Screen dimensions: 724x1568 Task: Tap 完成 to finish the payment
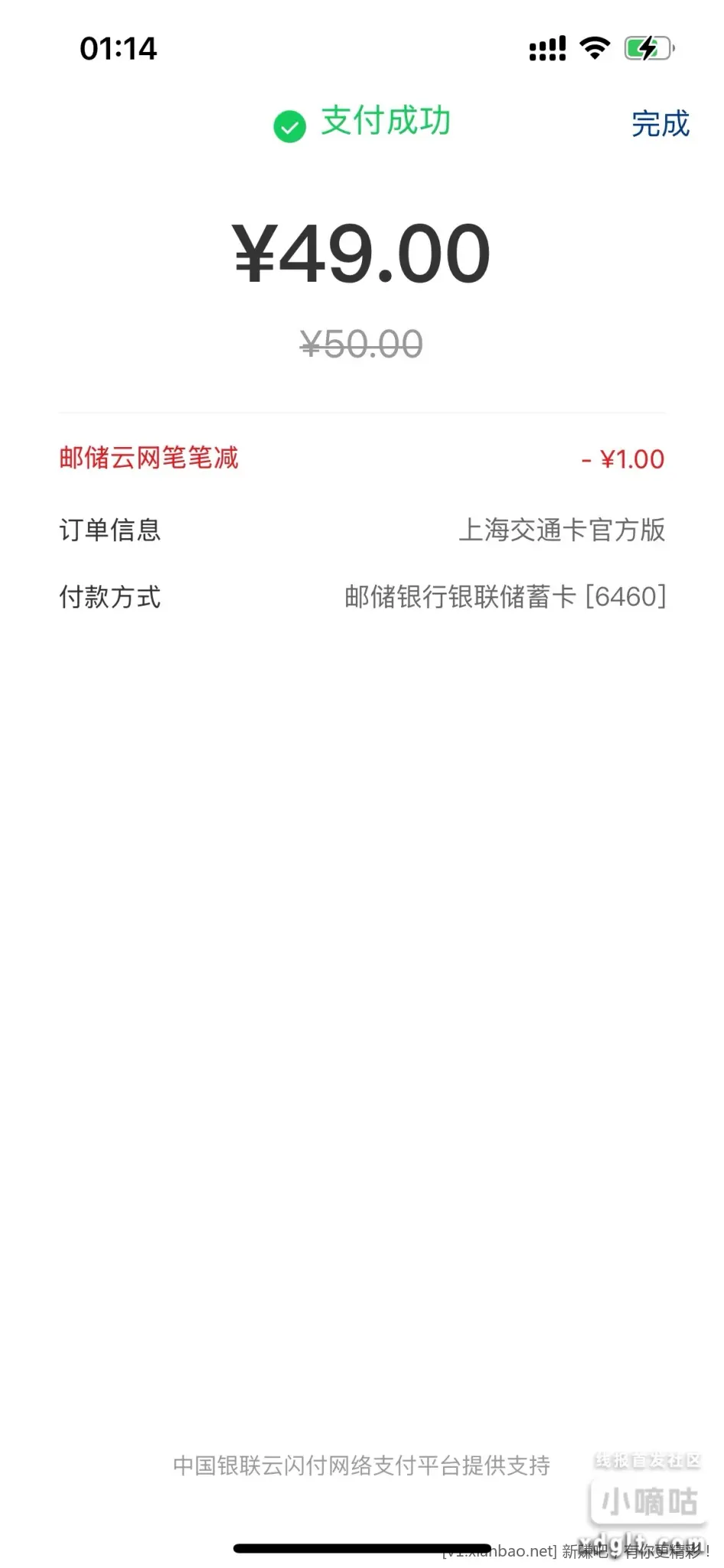coord(660,124)
